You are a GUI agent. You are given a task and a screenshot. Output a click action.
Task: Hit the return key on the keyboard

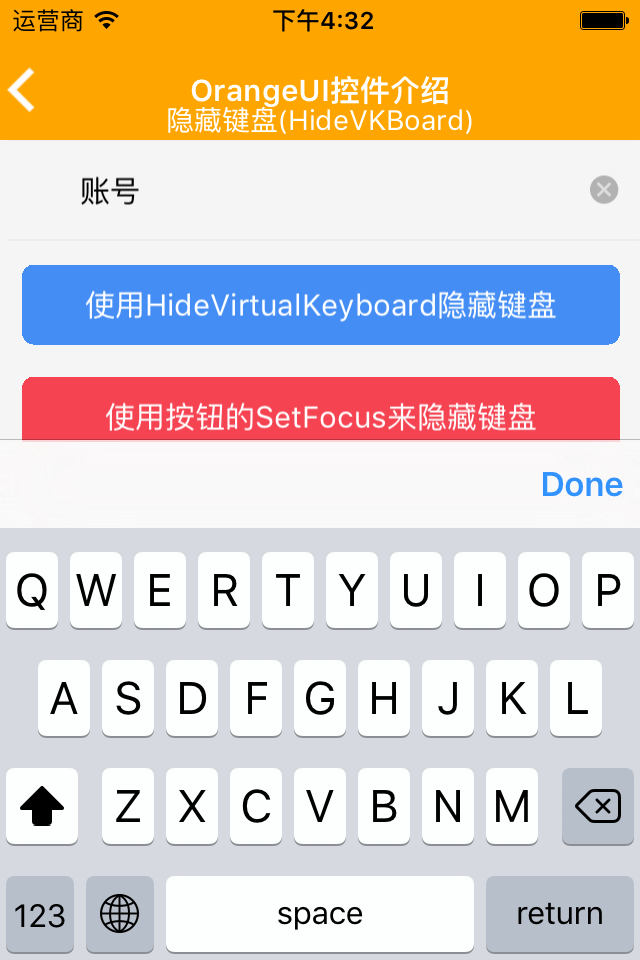(x=559, y=914)
